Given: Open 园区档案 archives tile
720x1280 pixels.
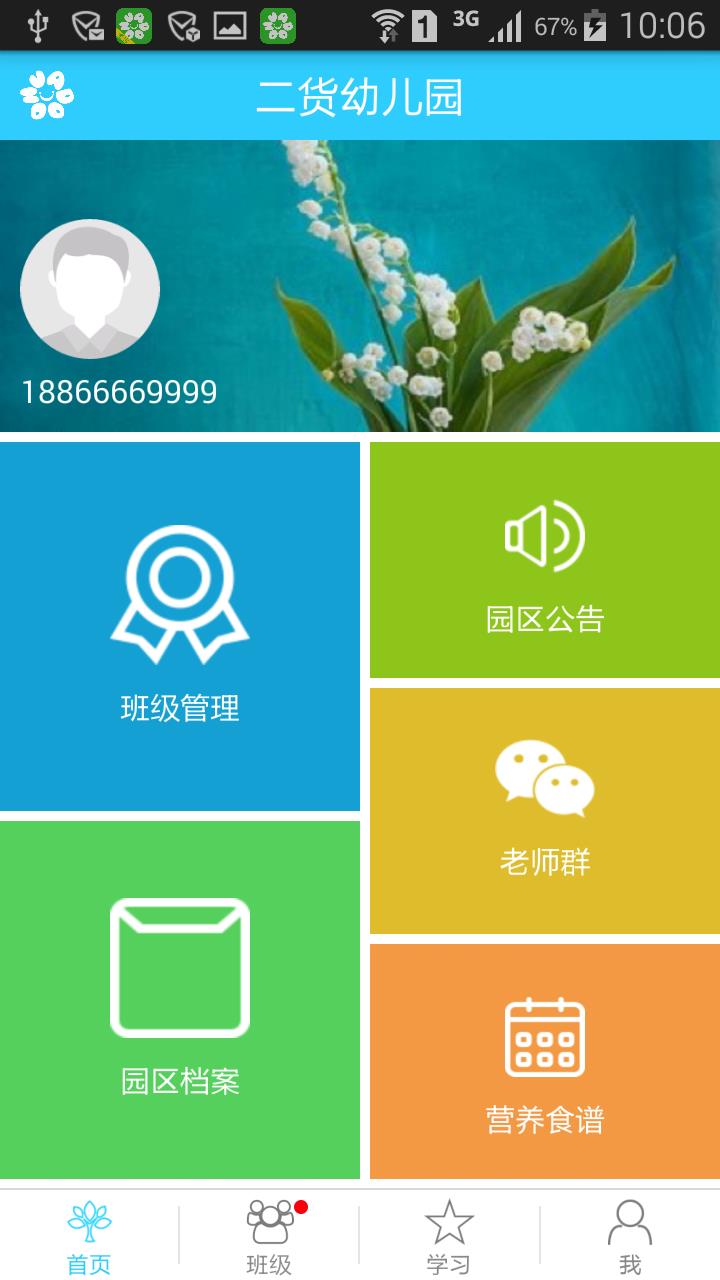Looking at the screenshot, I should 180,999.
